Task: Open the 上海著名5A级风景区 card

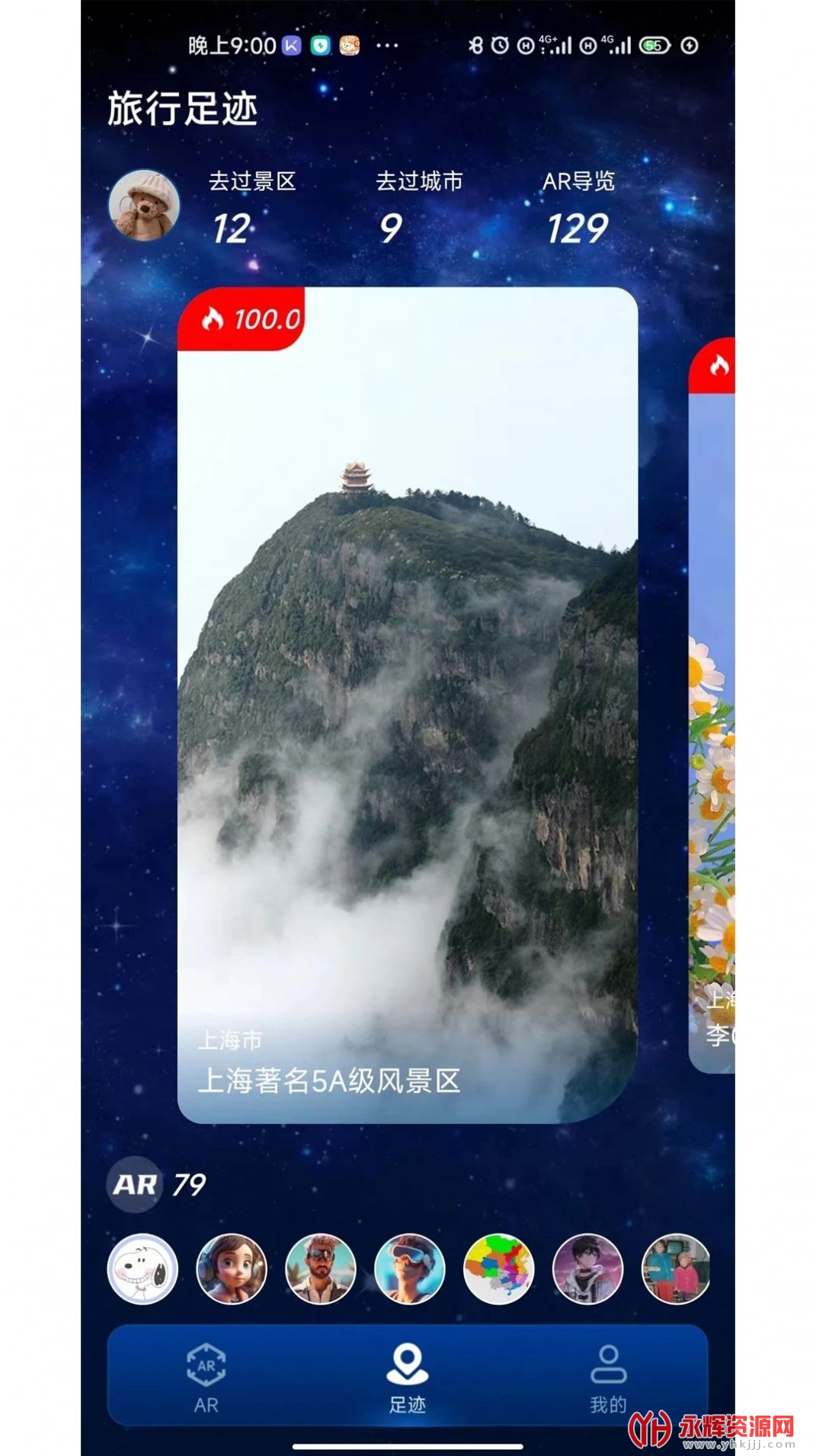Action: (407, 704)
